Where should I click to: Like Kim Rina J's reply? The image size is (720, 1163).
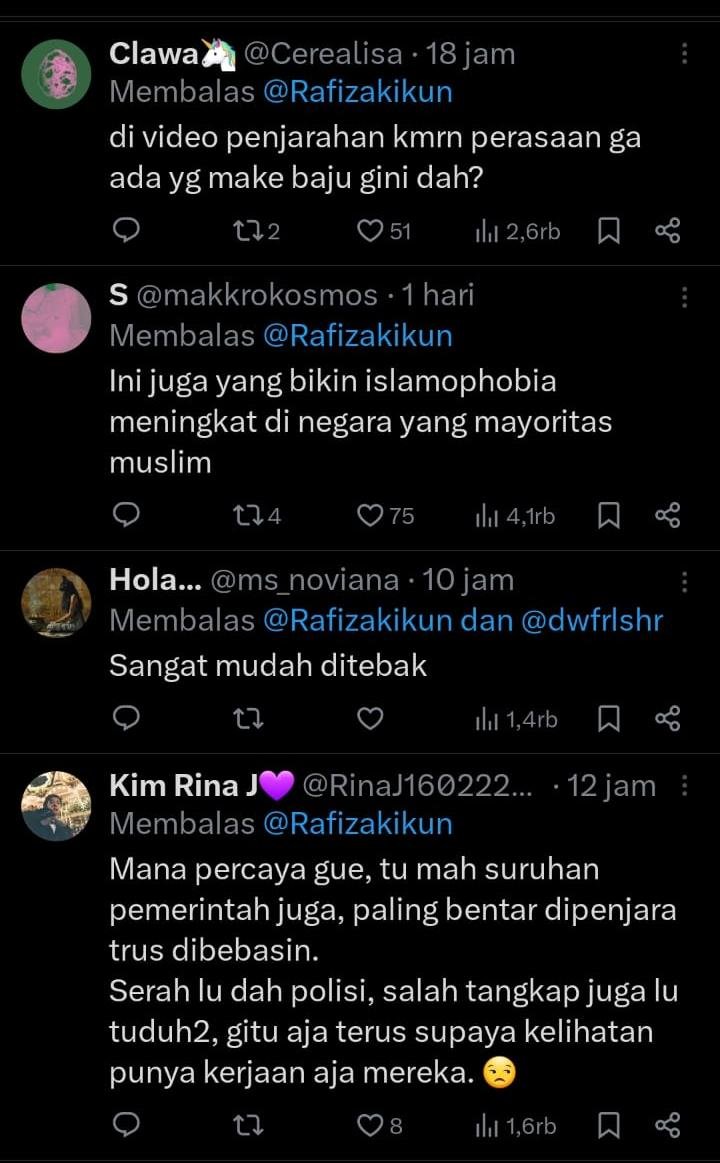[370, 1125]
